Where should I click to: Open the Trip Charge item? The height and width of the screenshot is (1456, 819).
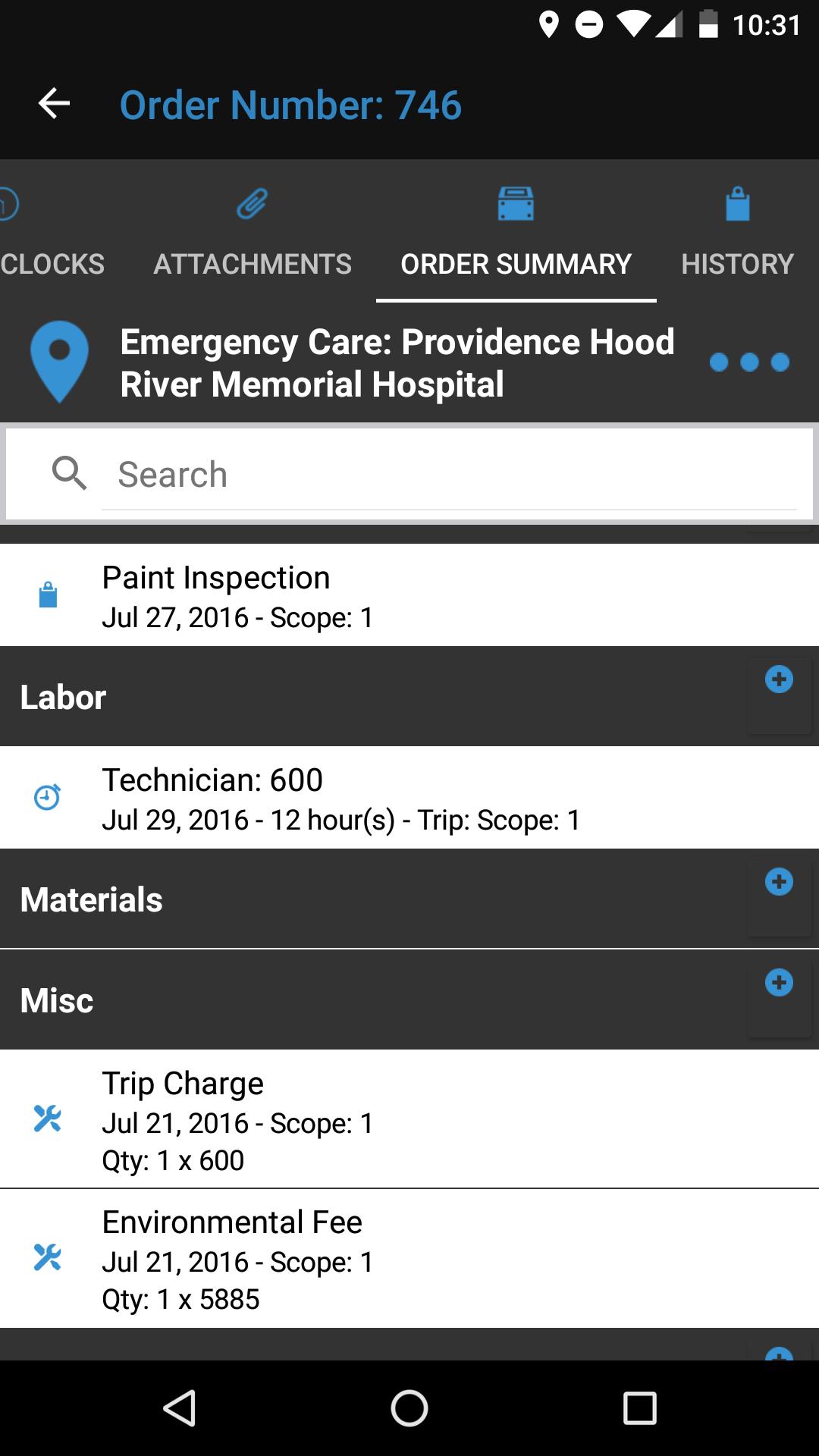click(409, 1119)
